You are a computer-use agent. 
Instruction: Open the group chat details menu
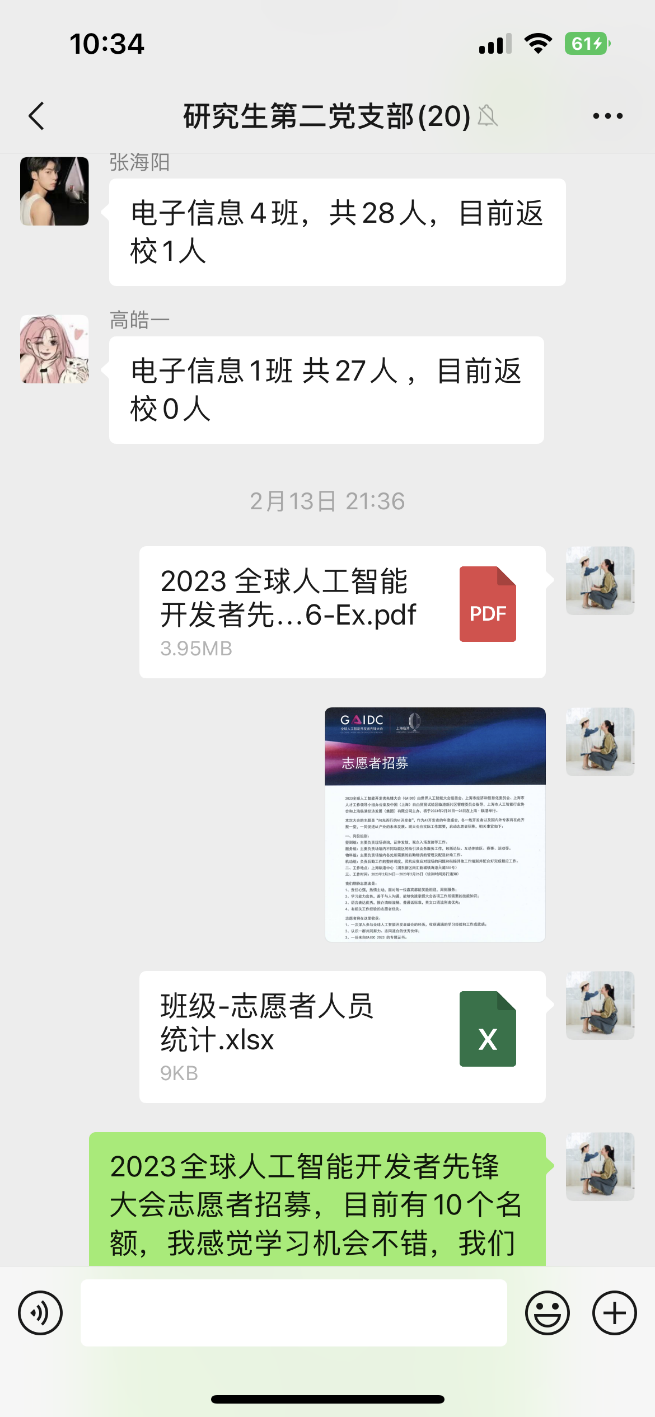607,117
